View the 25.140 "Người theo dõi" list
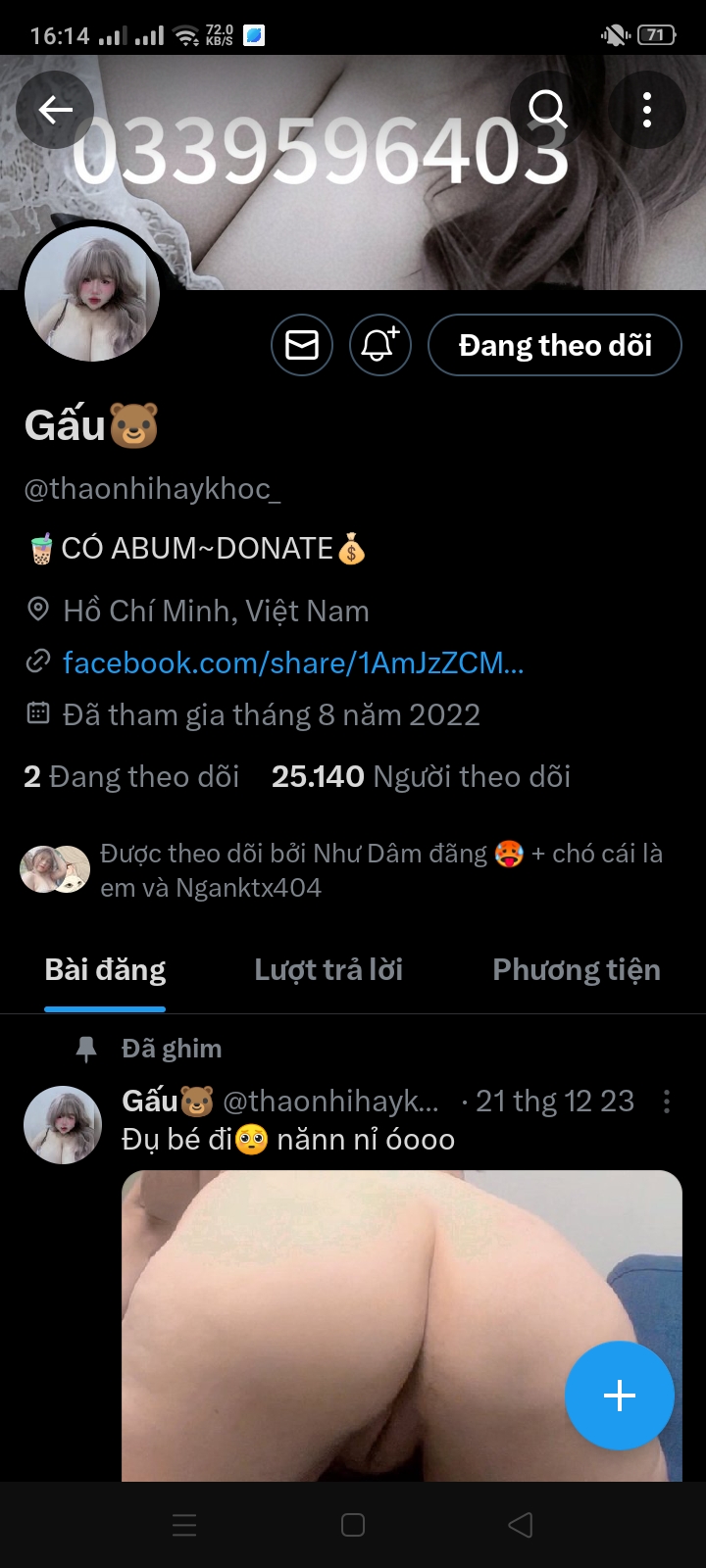The image size is (706, 1568). pyautogui.click(x=422, y=777)
